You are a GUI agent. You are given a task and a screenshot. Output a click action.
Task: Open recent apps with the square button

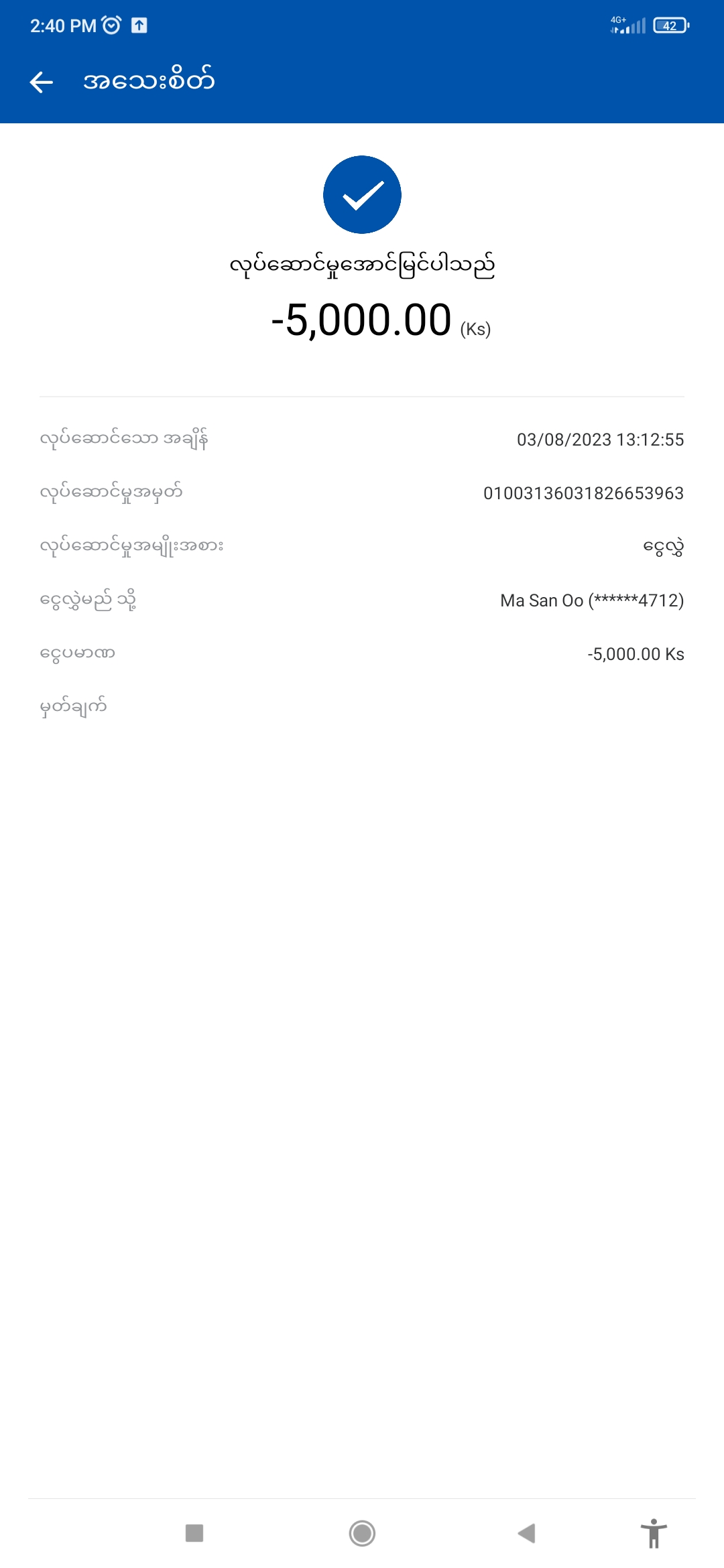coord(194,1533)
